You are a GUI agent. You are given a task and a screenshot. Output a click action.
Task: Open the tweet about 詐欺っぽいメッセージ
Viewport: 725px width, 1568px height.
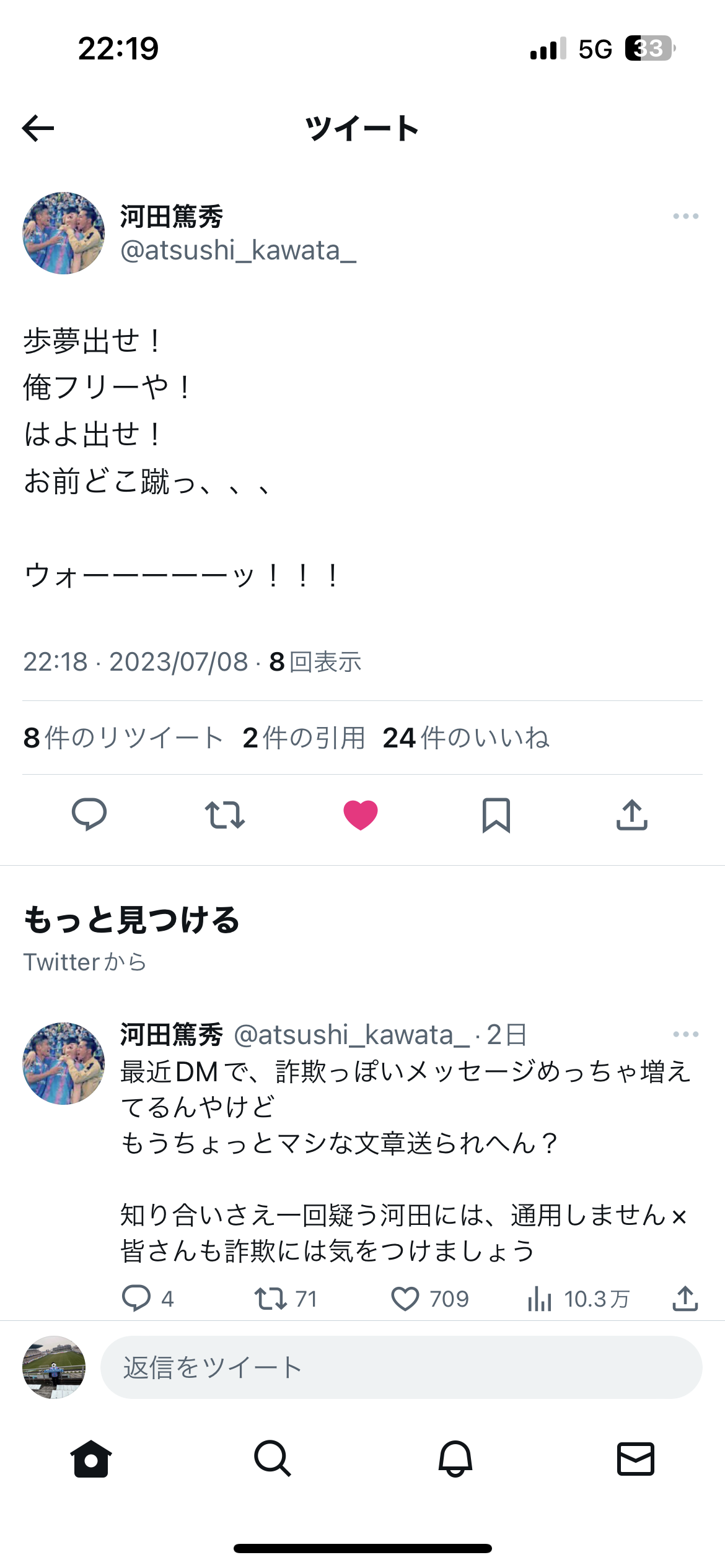[403, 1143]
